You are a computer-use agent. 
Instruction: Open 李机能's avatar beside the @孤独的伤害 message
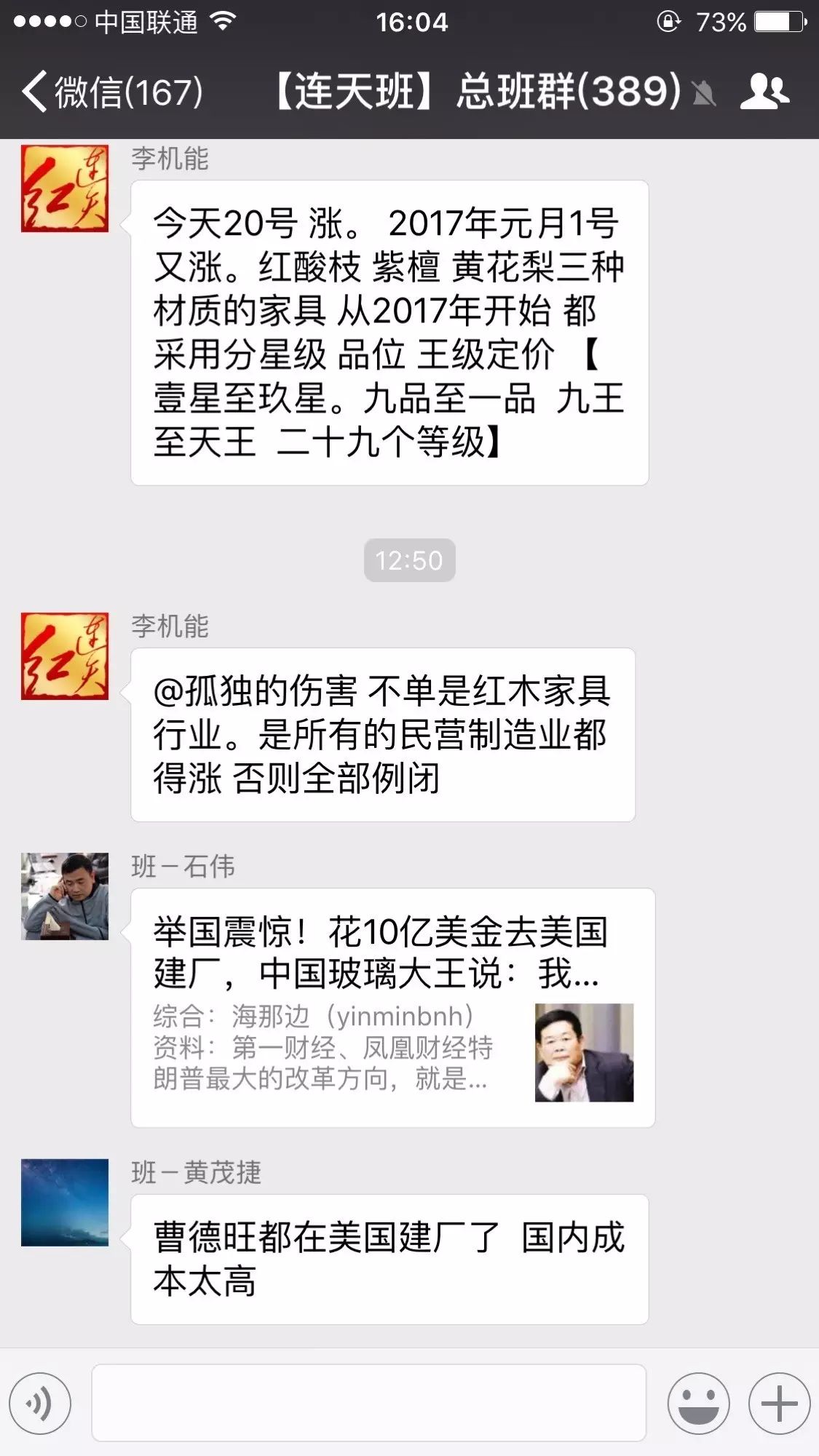pos(65,656)
